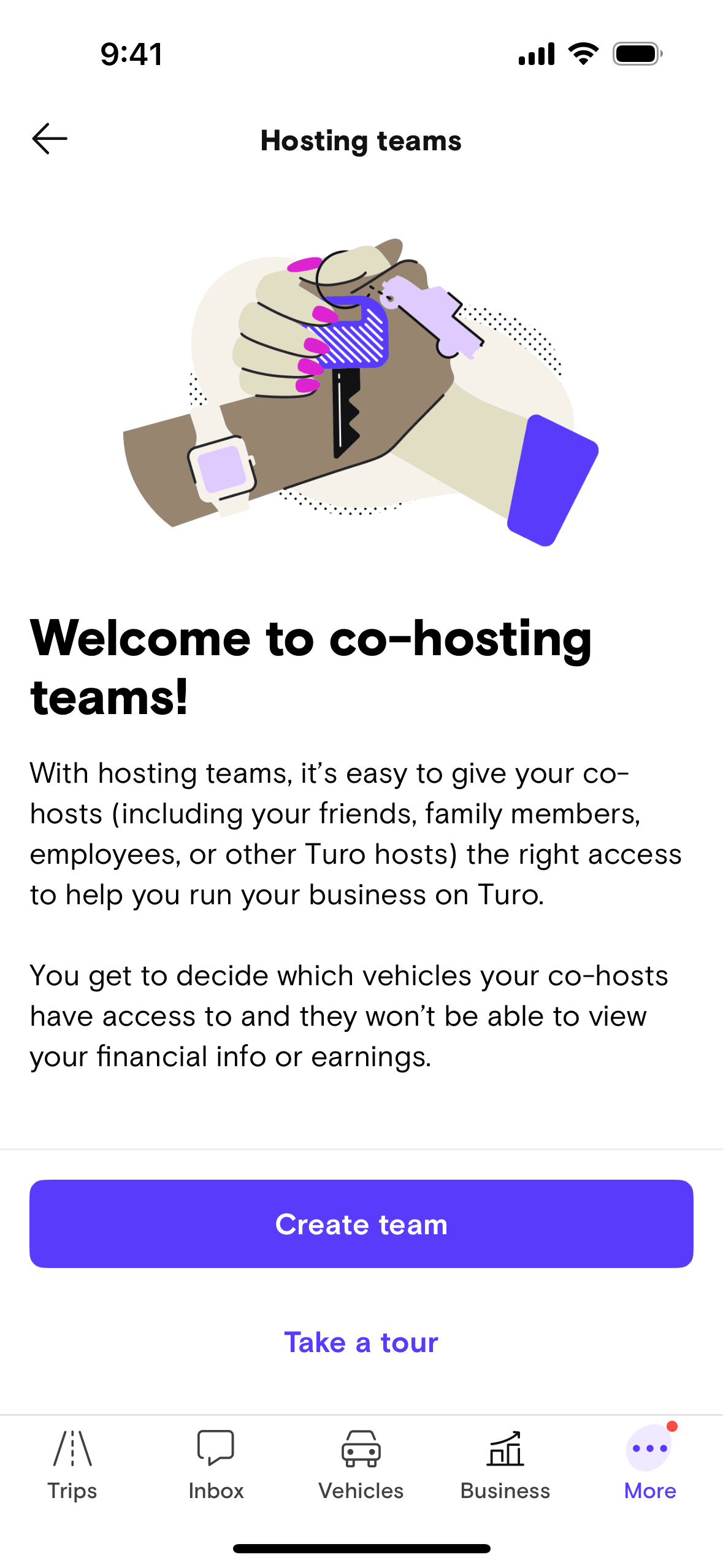Image resolution: width=723 pixels, height=1568 pixels.
Task: Go back using the arrow icon
Action: pyautogui.click(x=50, y=139)
